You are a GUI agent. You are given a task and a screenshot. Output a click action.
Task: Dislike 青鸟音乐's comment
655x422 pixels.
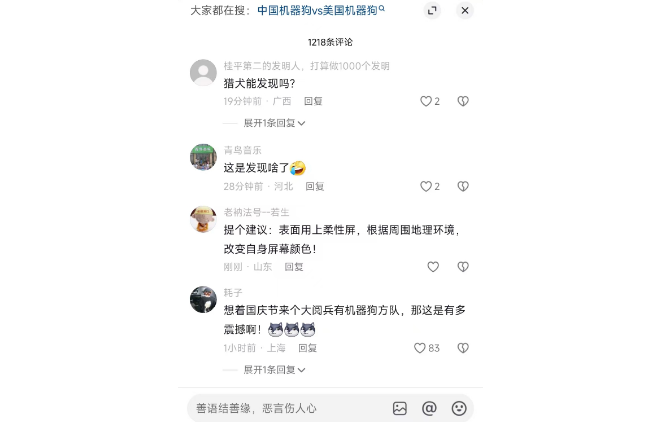(x=463, y=186)
